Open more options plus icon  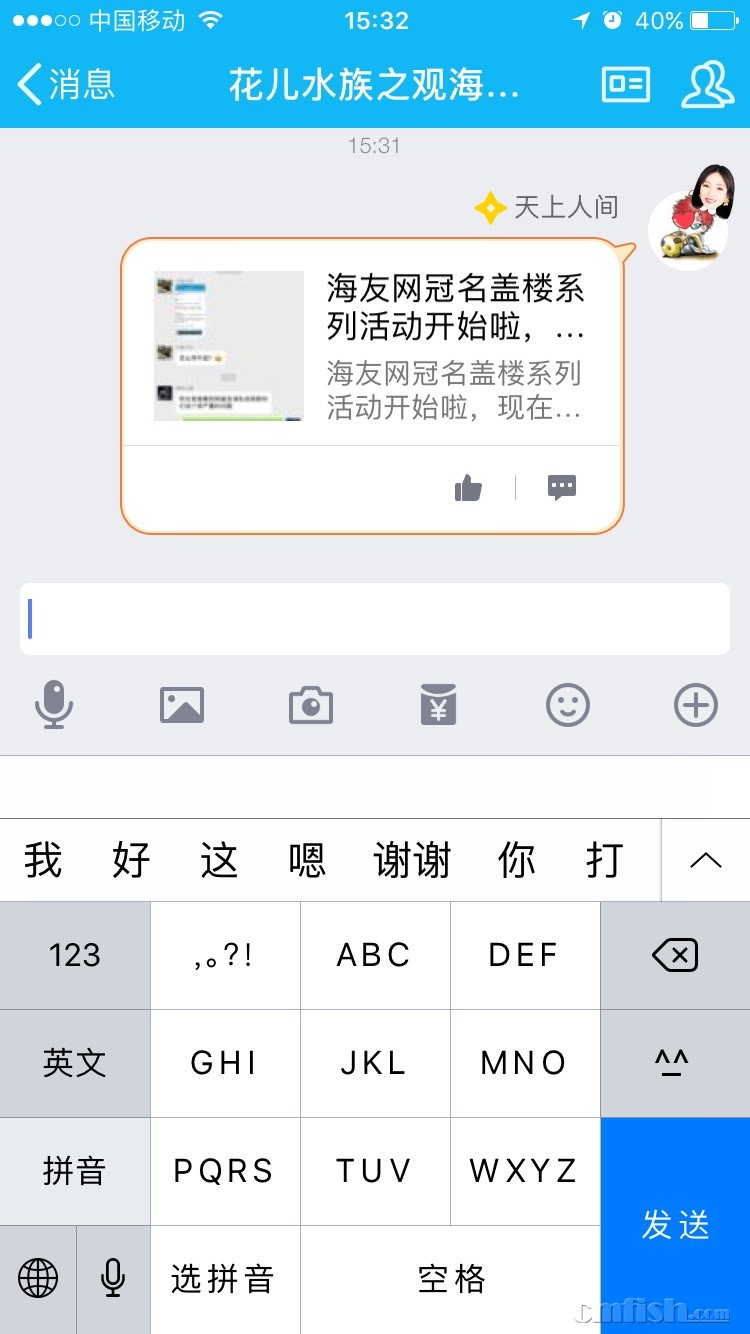pos(696,705)
